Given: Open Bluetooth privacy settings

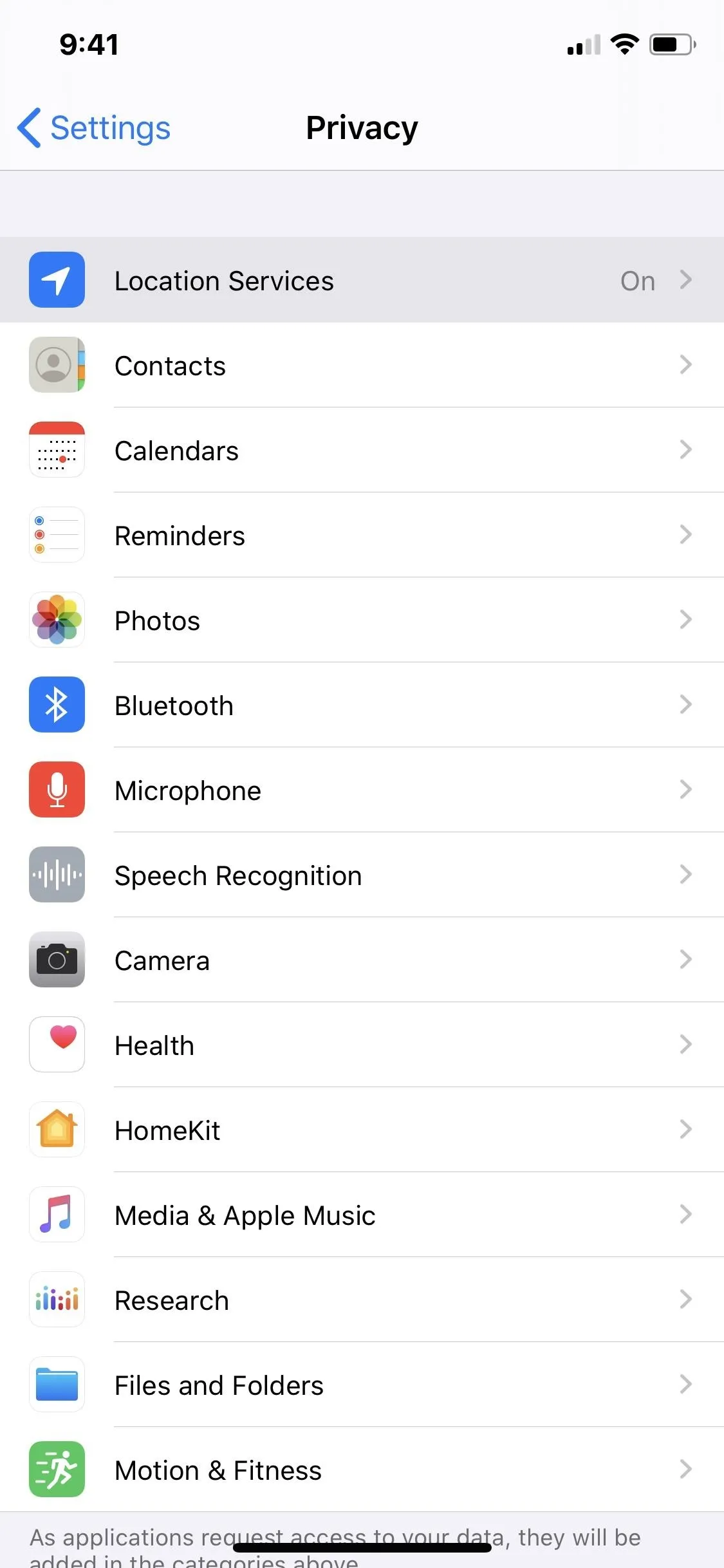Looking at the screenshot, I should 362,705.
